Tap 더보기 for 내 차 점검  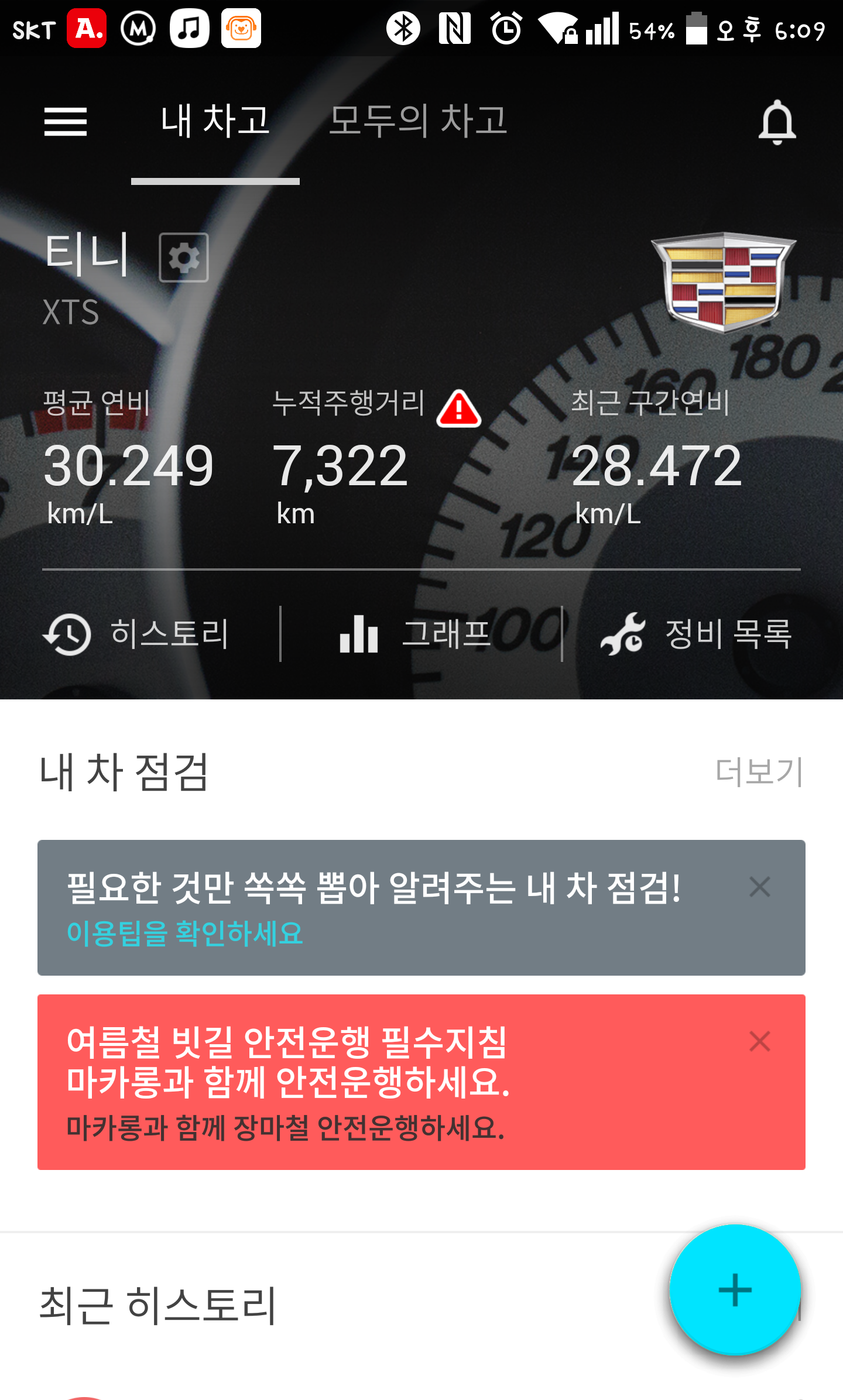point(759,771)
